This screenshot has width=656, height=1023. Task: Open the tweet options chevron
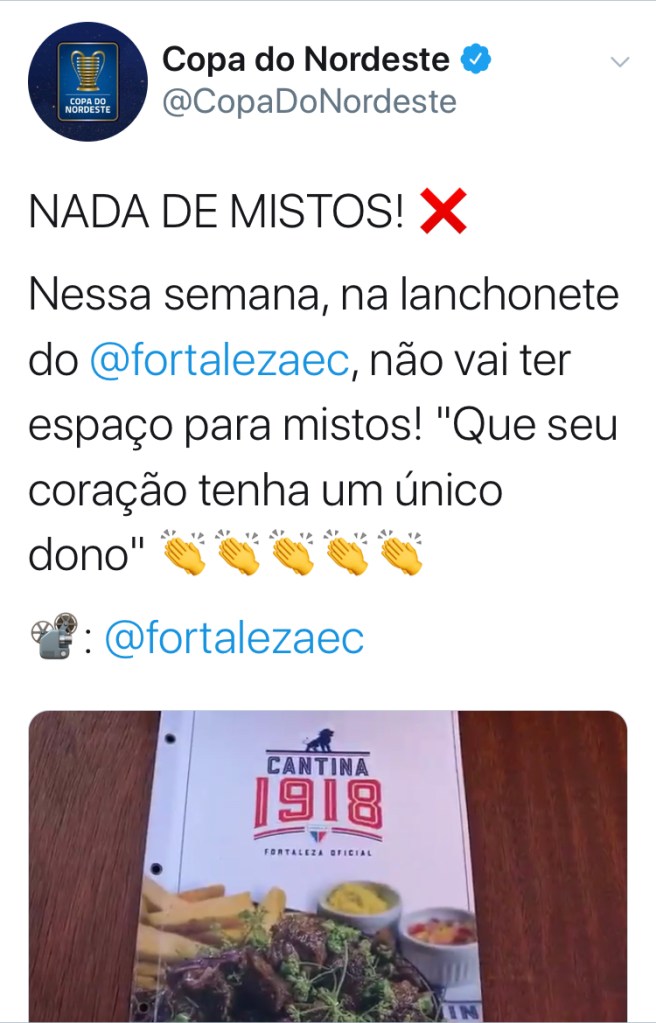click(620, 62)
